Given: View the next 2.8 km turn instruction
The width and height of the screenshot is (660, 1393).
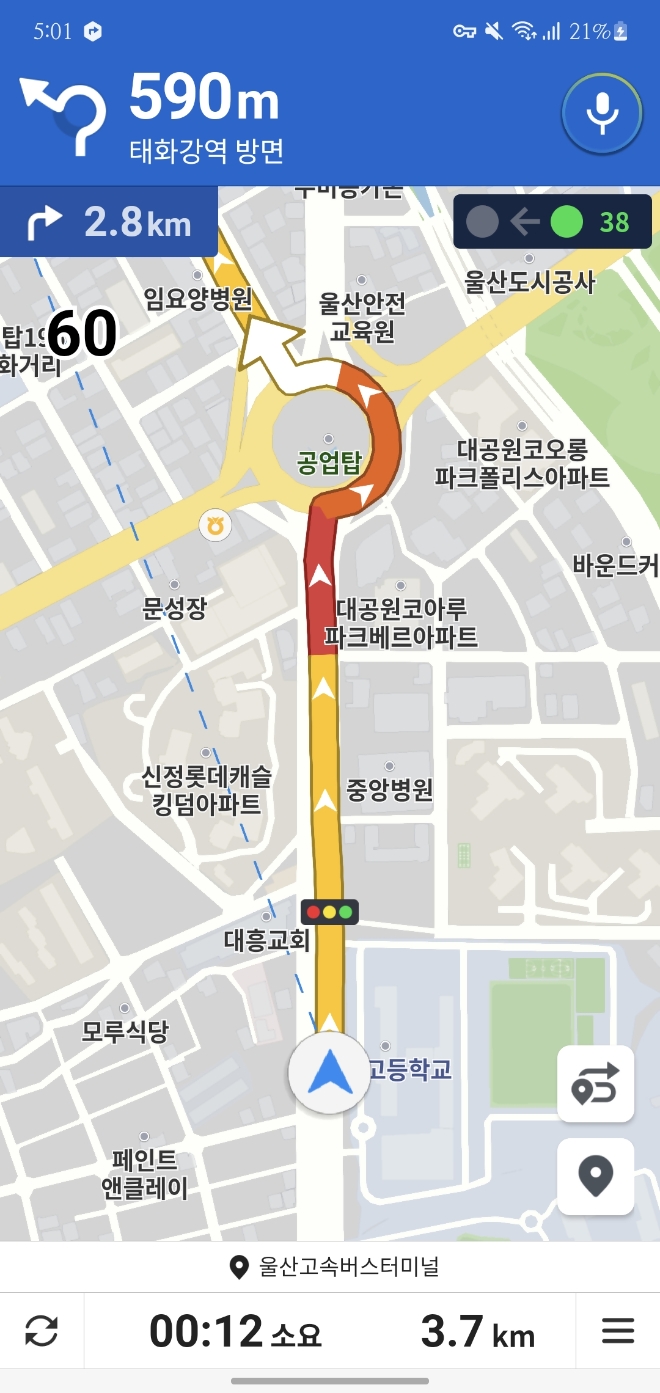Looking at the screenshot, I should pyautogui.click(x=109, y=222).
